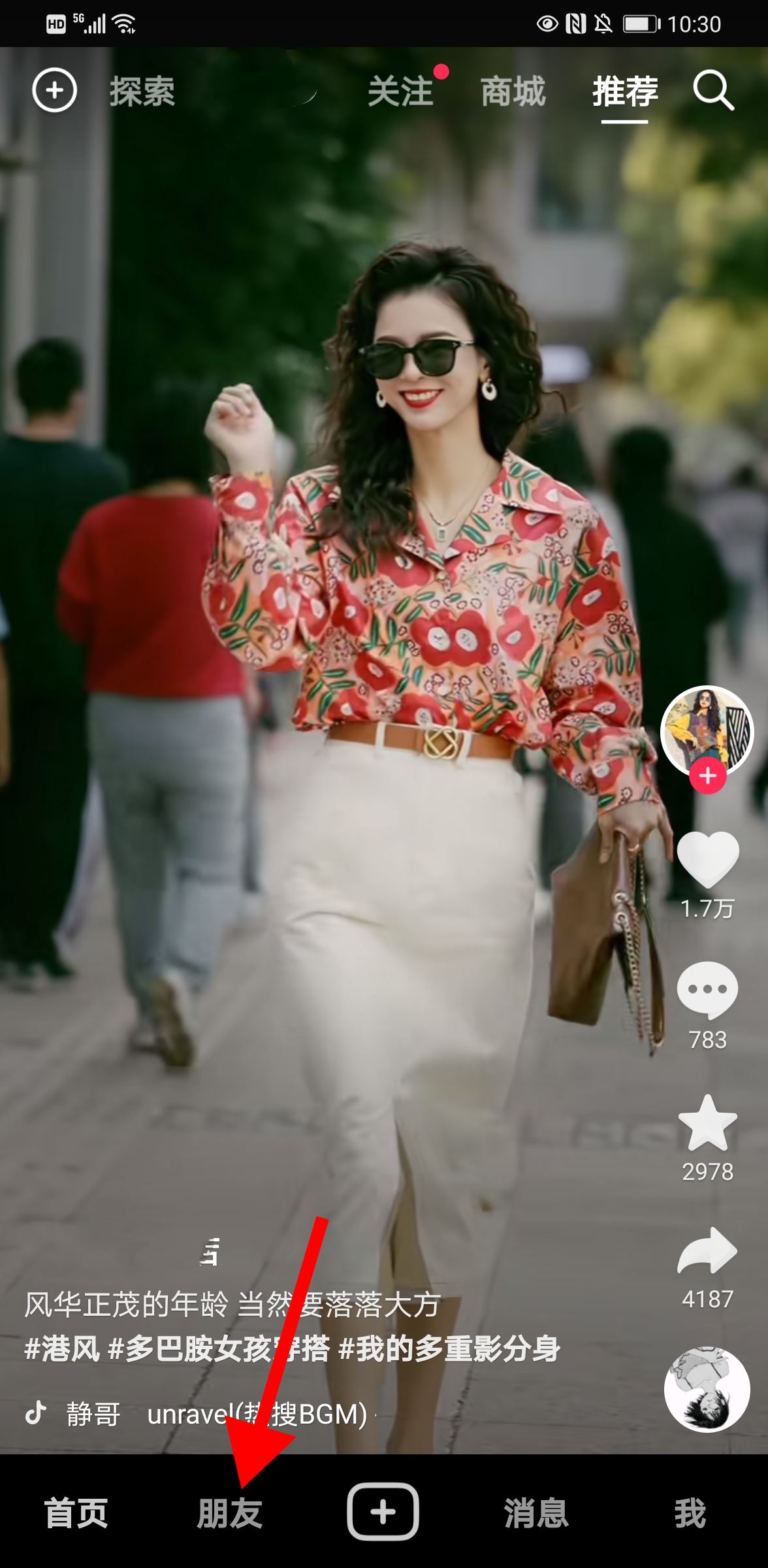Open the comments bubble icon

(x=708, y=990)
